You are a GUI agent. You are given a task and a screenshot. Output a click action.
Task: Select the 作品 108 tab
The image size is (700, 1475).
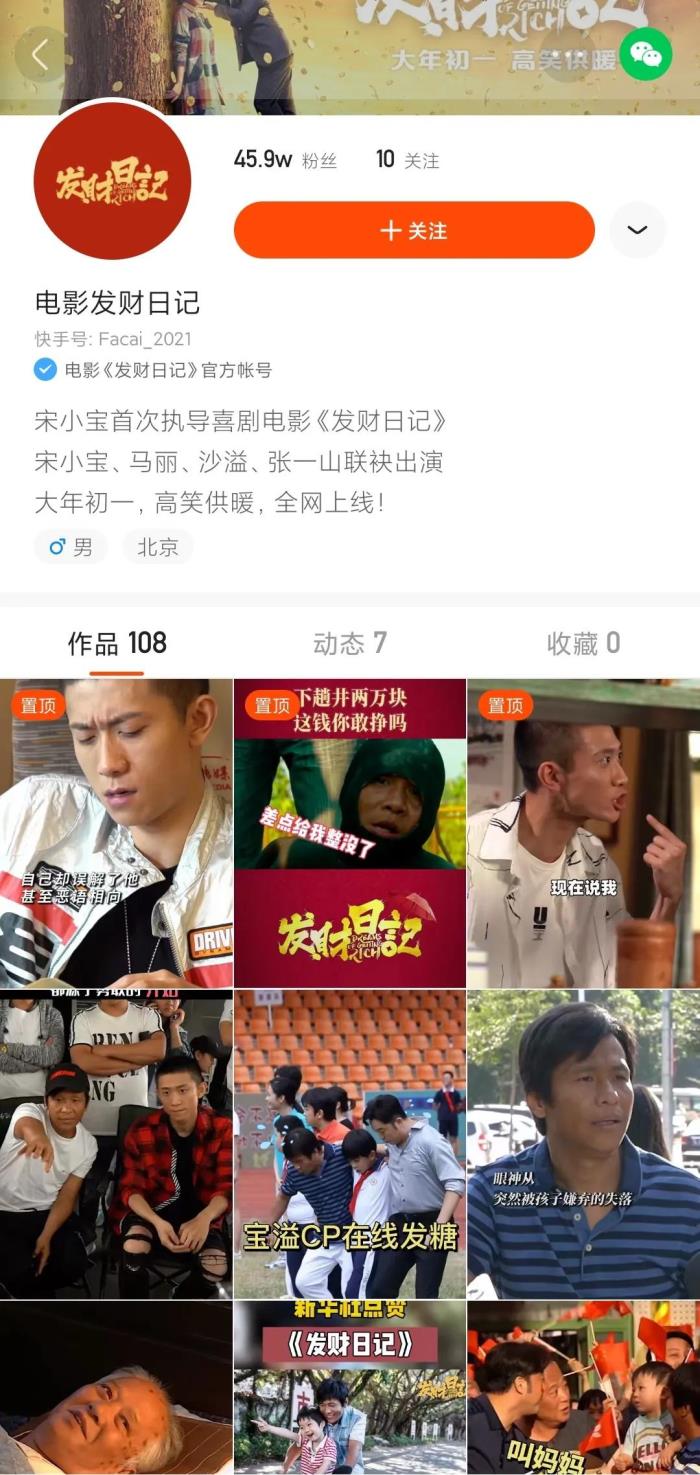tap(117, 643)
